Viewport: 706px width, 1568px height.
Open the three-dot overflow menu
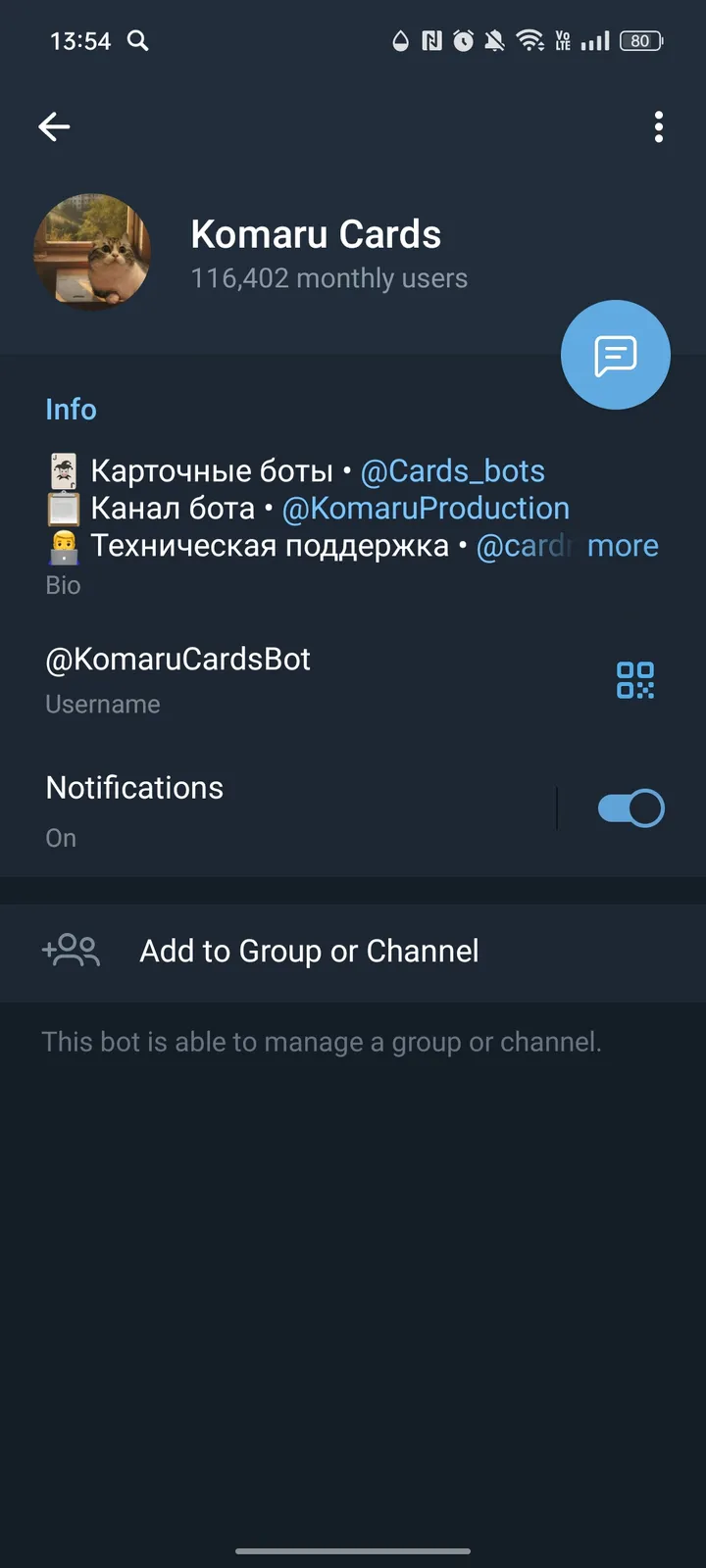pyautogui.click(x=658, y=126)
